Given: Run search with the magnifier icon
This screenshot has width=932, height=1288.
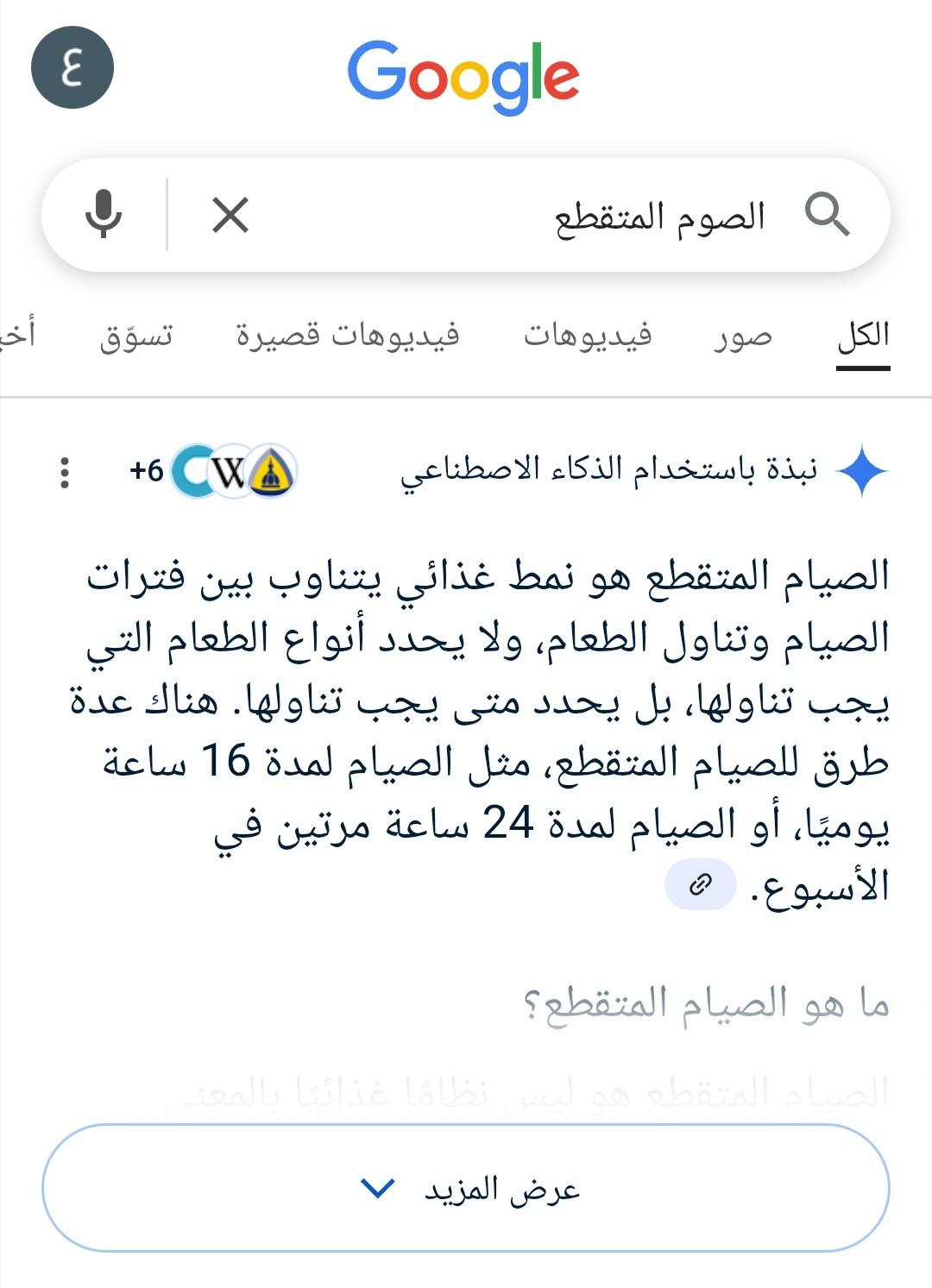Looking at the screenshot, I should click(827, 215).
